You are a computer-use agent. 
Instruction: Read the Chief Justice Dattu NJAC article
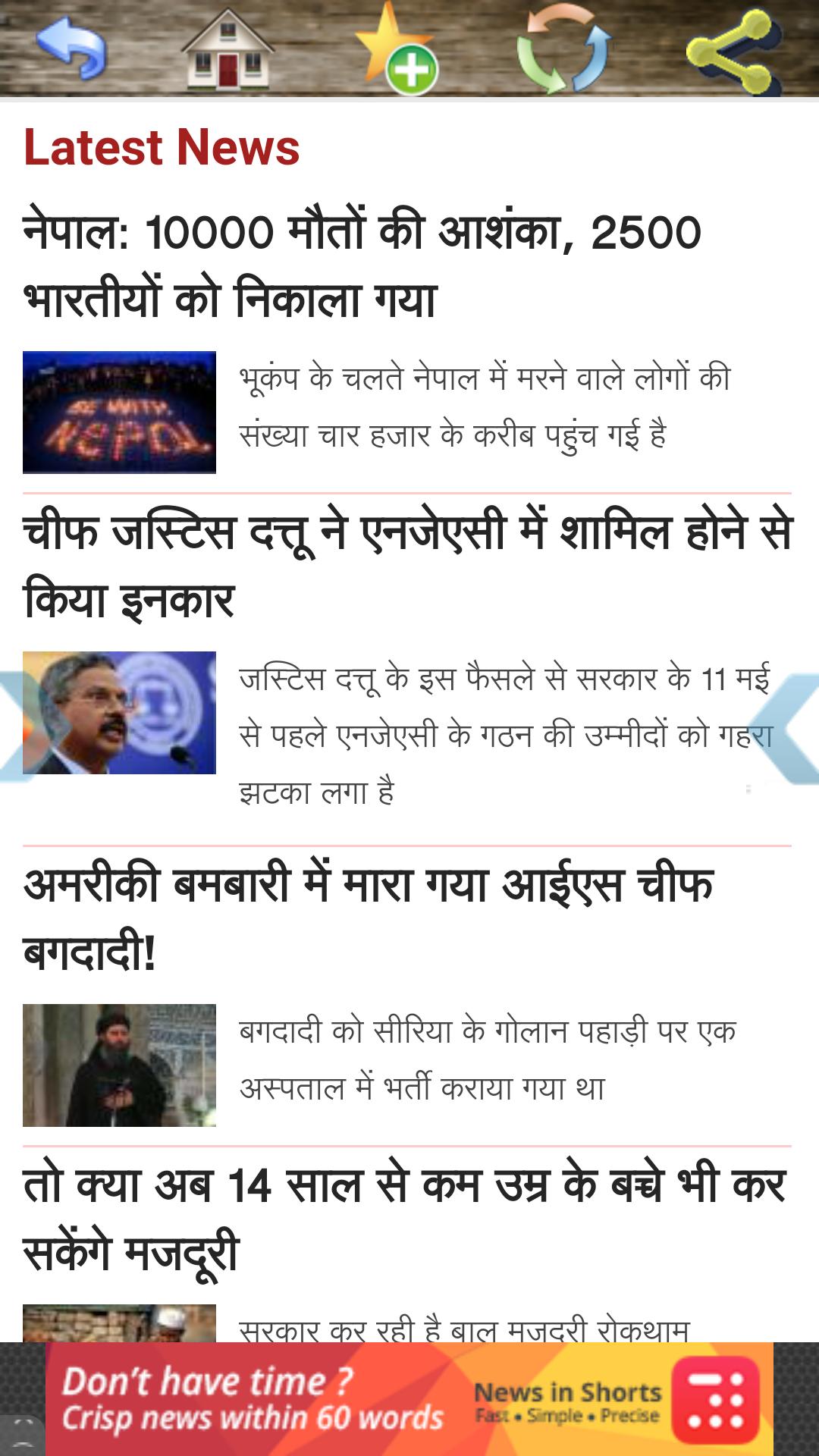point(407,565)
